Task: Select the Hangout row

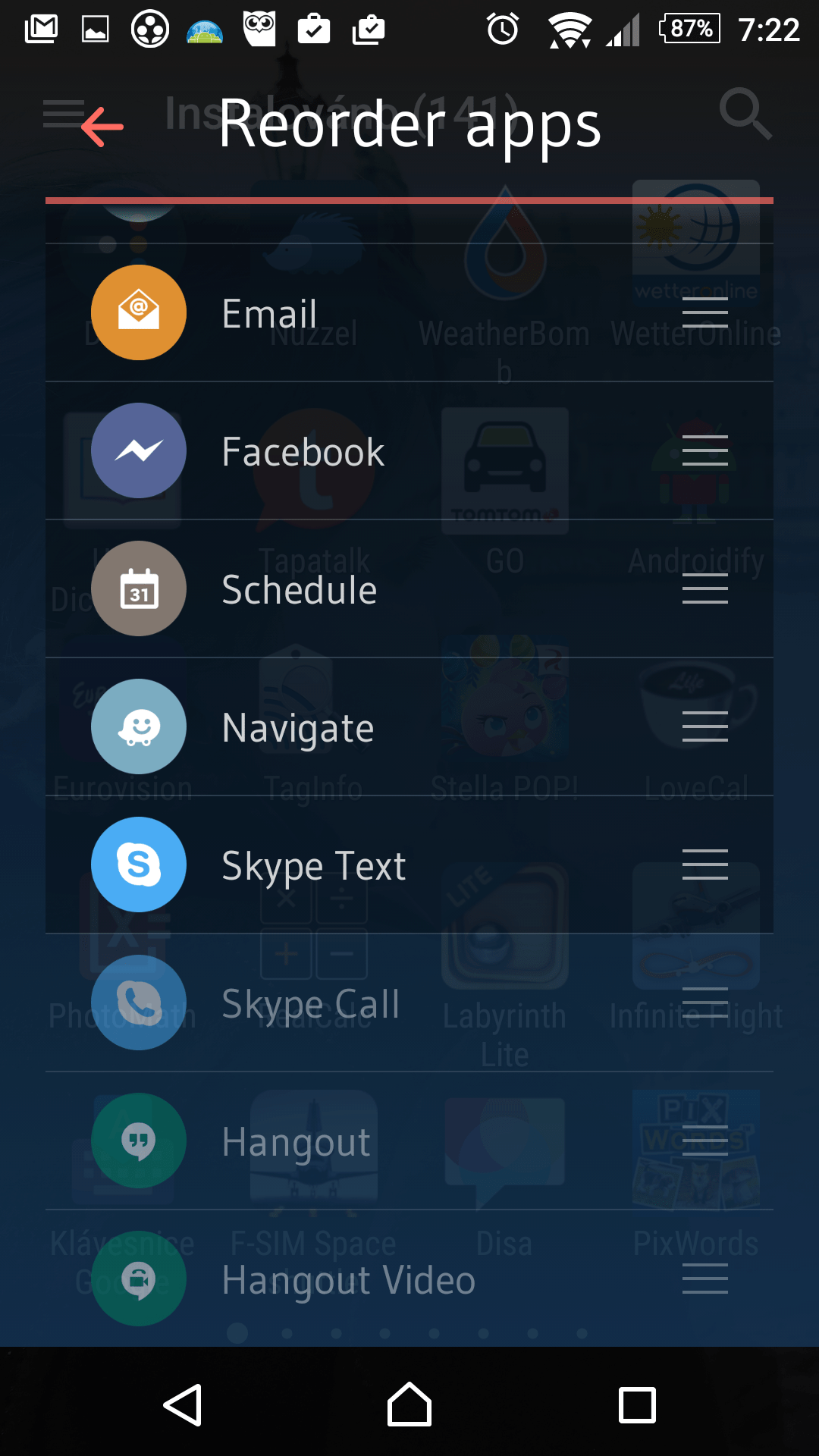Action: click(x=409, y=1141)
